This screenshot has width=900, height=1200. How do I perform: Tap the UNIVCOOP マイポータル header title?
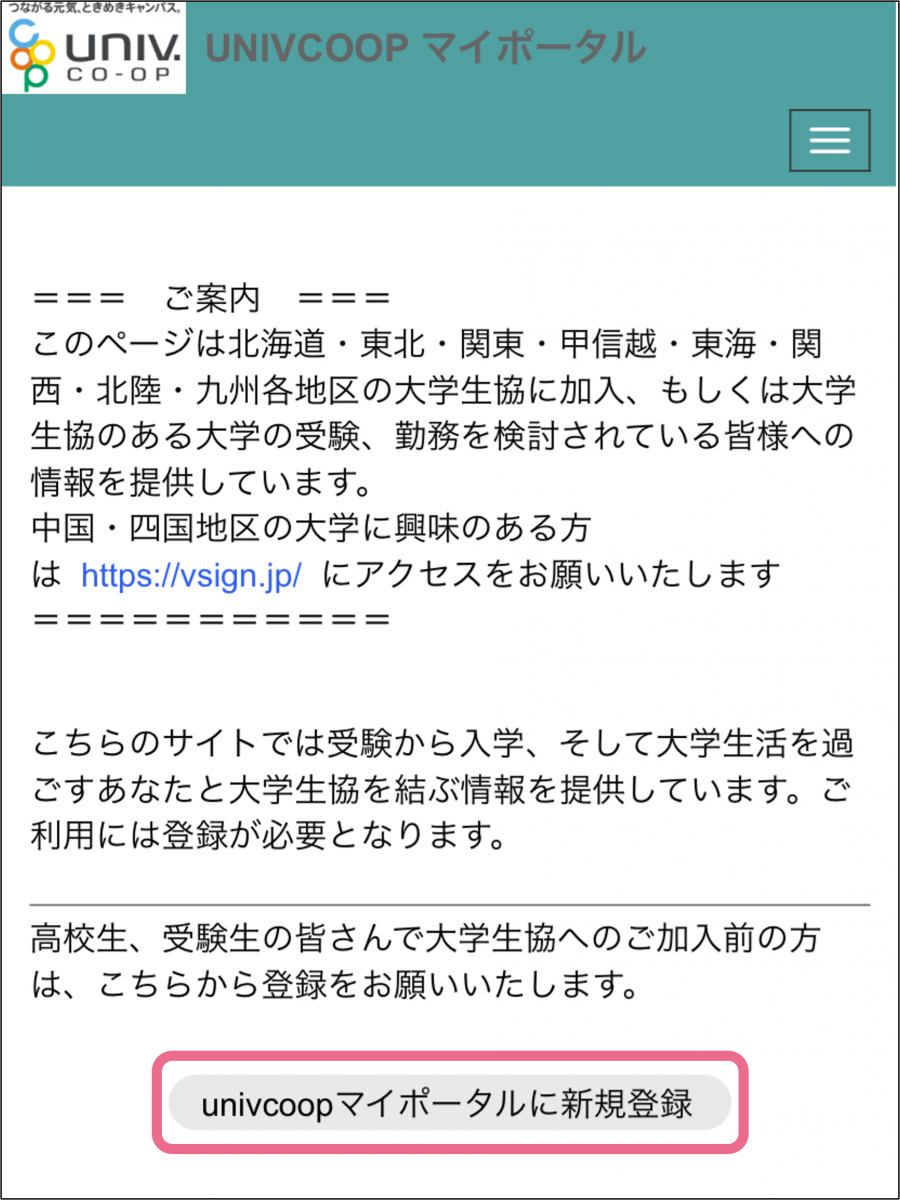pyautogui.click(x=425, y=47)
